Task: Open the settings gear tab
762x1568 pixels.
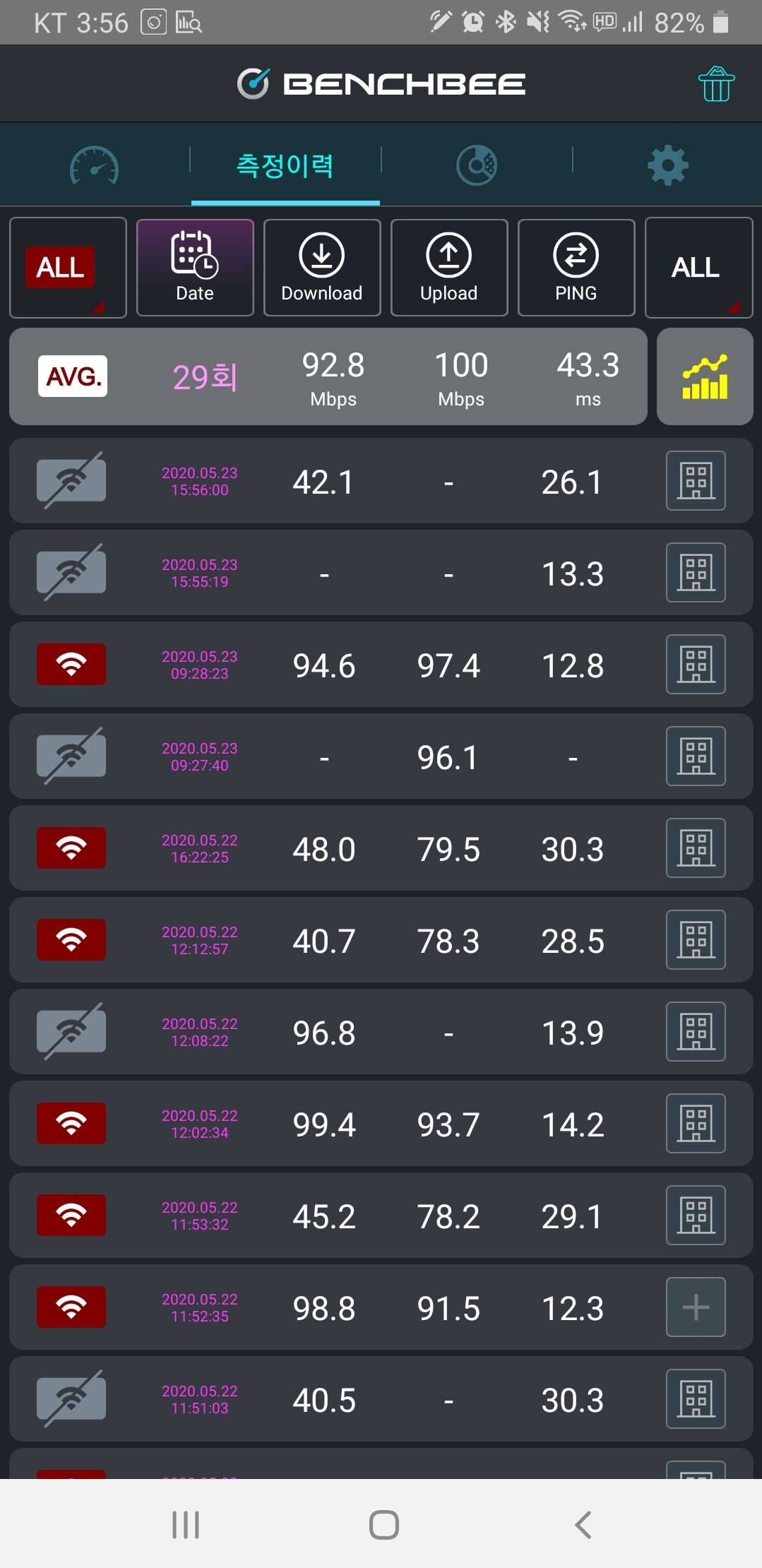Action: point(667,166)
